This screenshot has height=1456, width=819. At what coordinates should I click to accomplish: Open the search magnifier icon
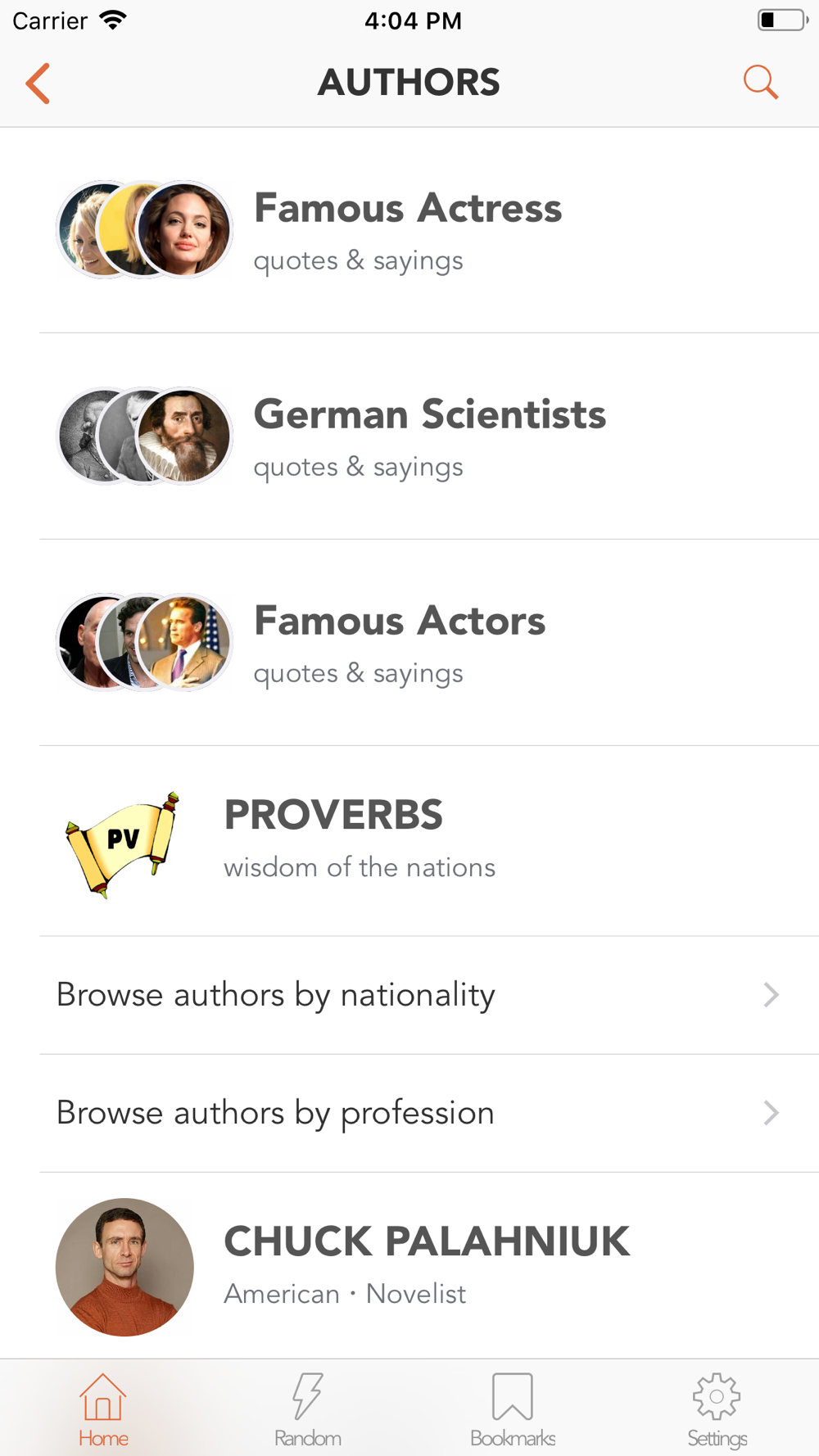[x=760, y=83]
